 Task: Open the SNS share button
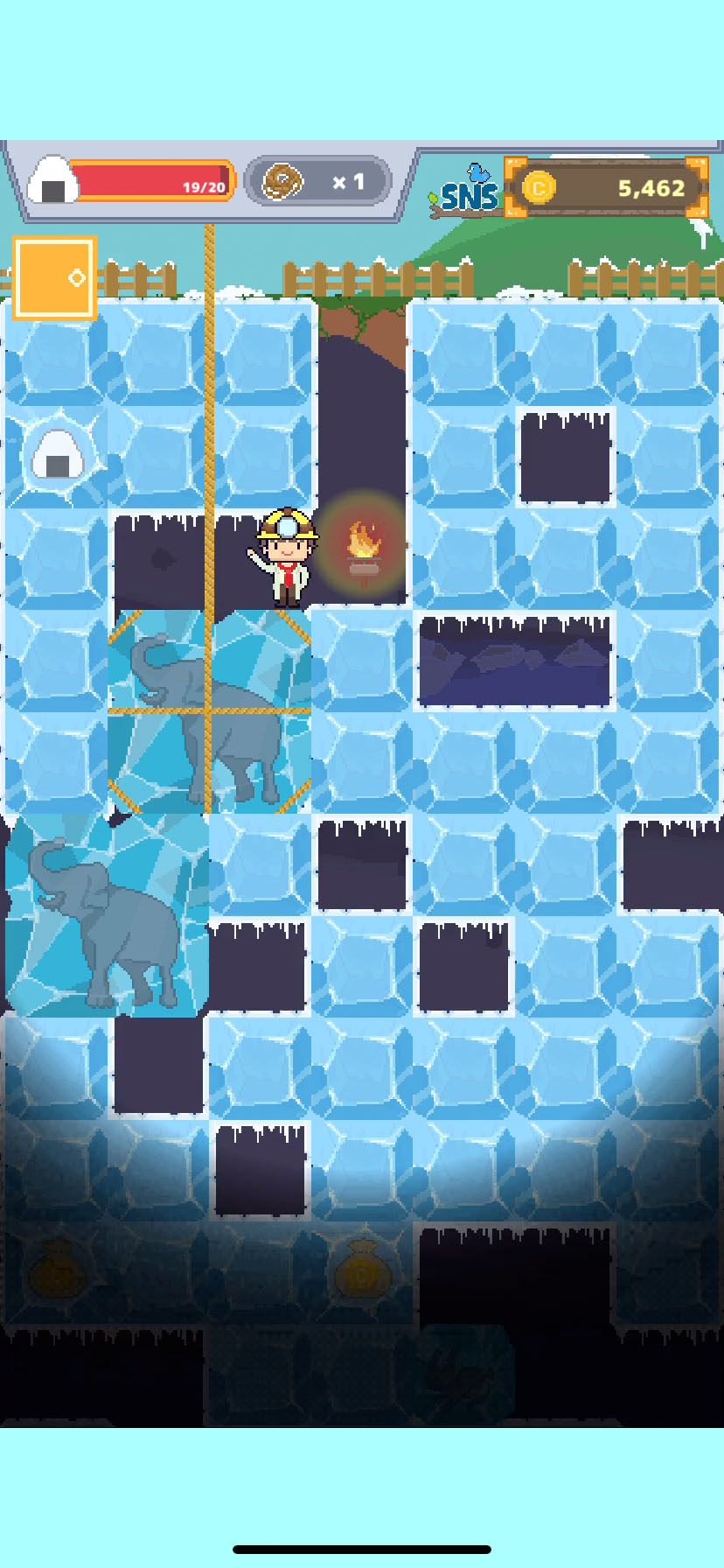click(467, 193)
